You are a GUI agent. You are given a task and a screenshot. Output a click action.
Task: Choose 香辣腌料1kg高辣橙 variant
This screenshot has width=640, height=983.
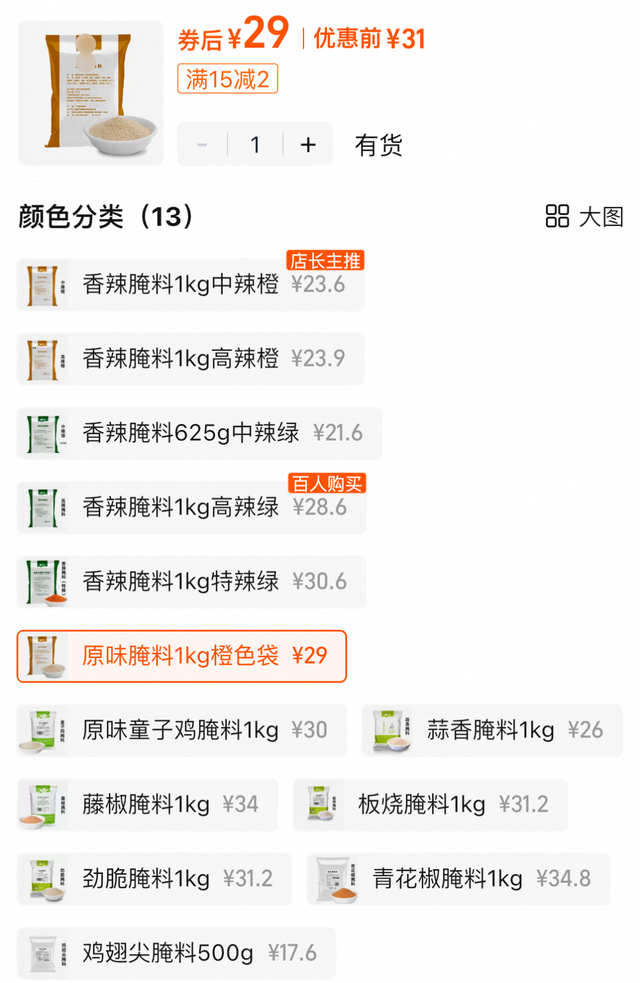click(190, 358)
